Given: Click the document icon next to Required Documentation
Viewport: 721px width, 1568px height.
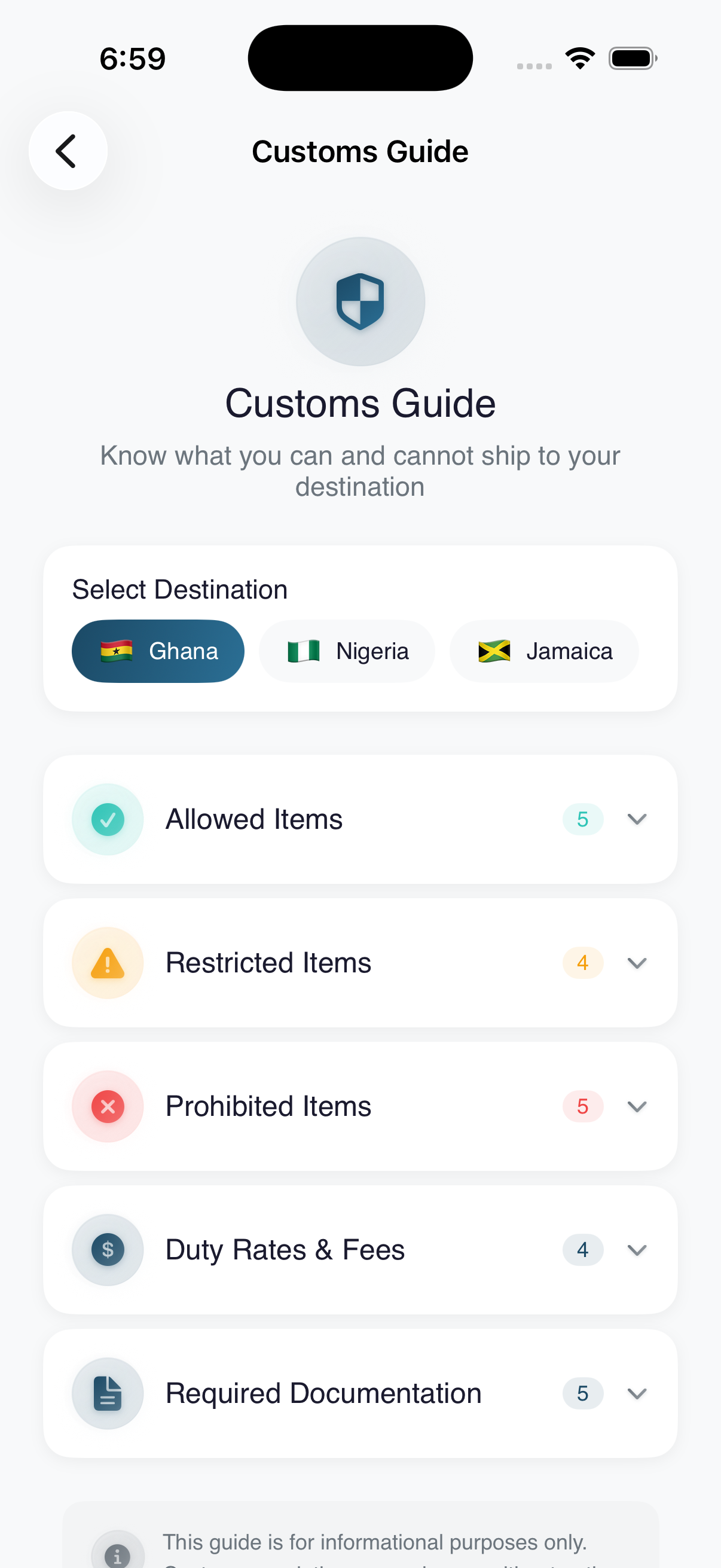Looking at the screenshot, I should (x=107, y=1393).
